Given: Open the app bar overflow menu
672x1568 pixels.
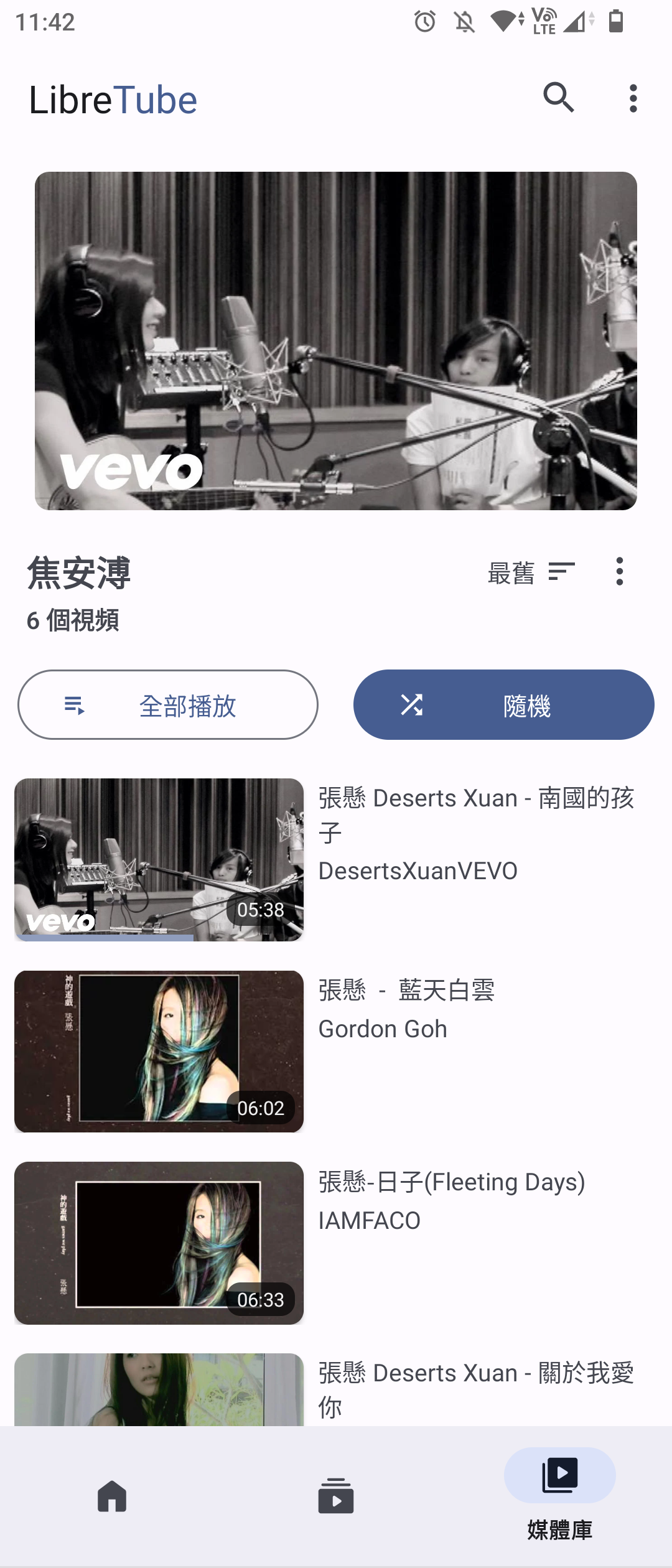Looking at the screenshot, I should coord(633,98).
